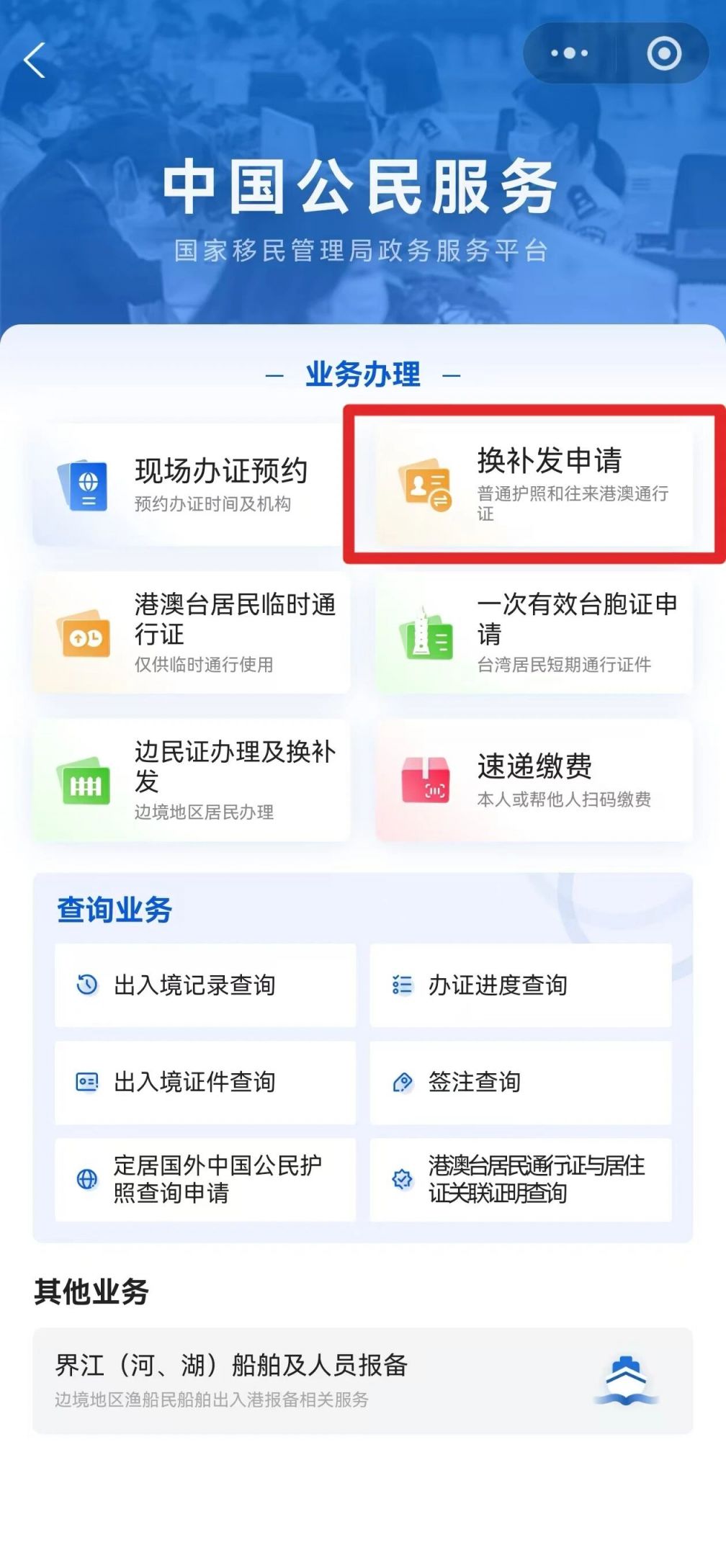
Task: Open 签注查询
Action: click(x=520, y=1082)
